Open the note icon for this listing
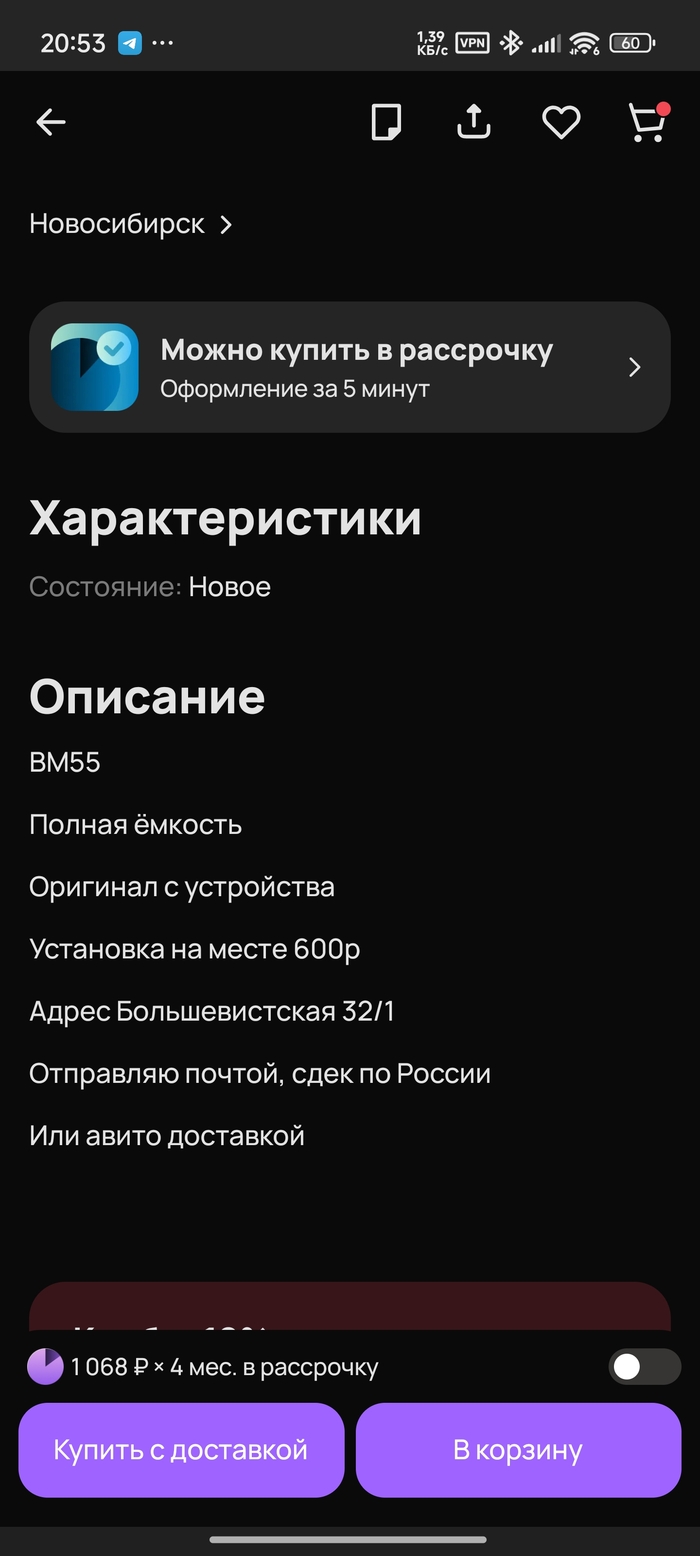The height and width of the screenshot is (1556, 700). 386,123
